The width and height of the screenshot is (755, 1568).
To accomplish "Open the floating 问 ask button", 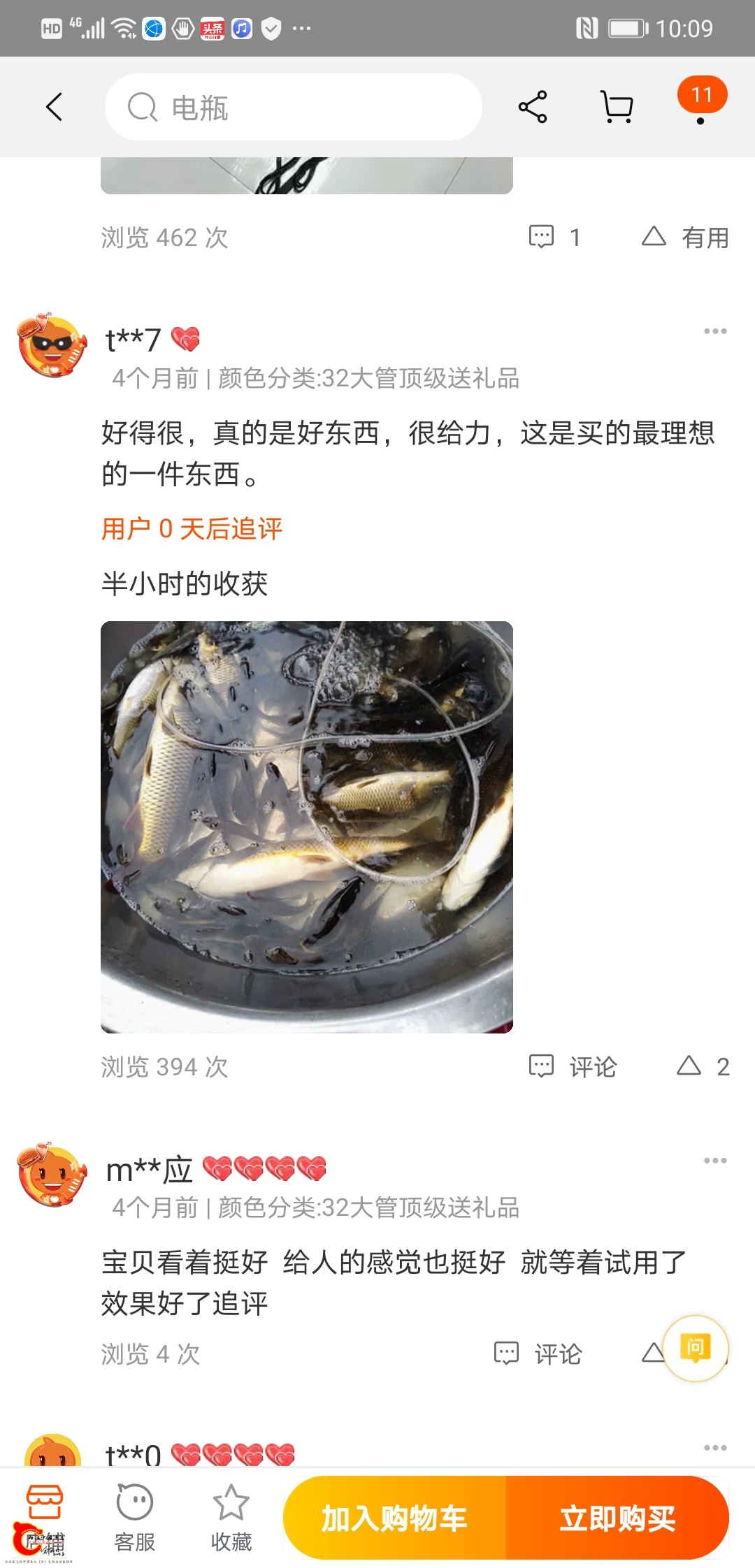I will [696, 1348].
